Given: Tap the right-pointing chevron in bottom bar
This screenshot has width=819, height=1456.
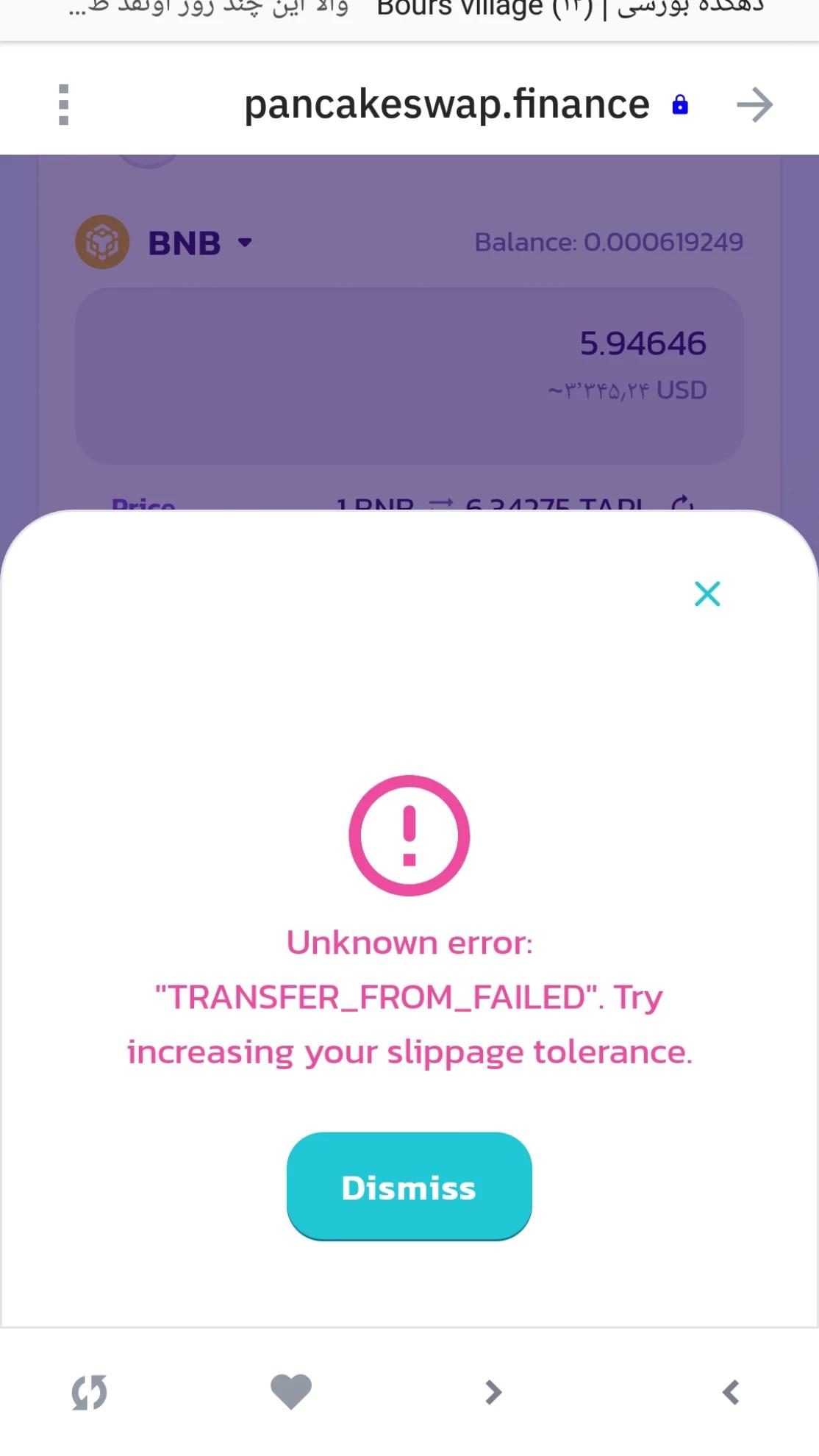Looking at the screenshot, I should click(493, 1392).
